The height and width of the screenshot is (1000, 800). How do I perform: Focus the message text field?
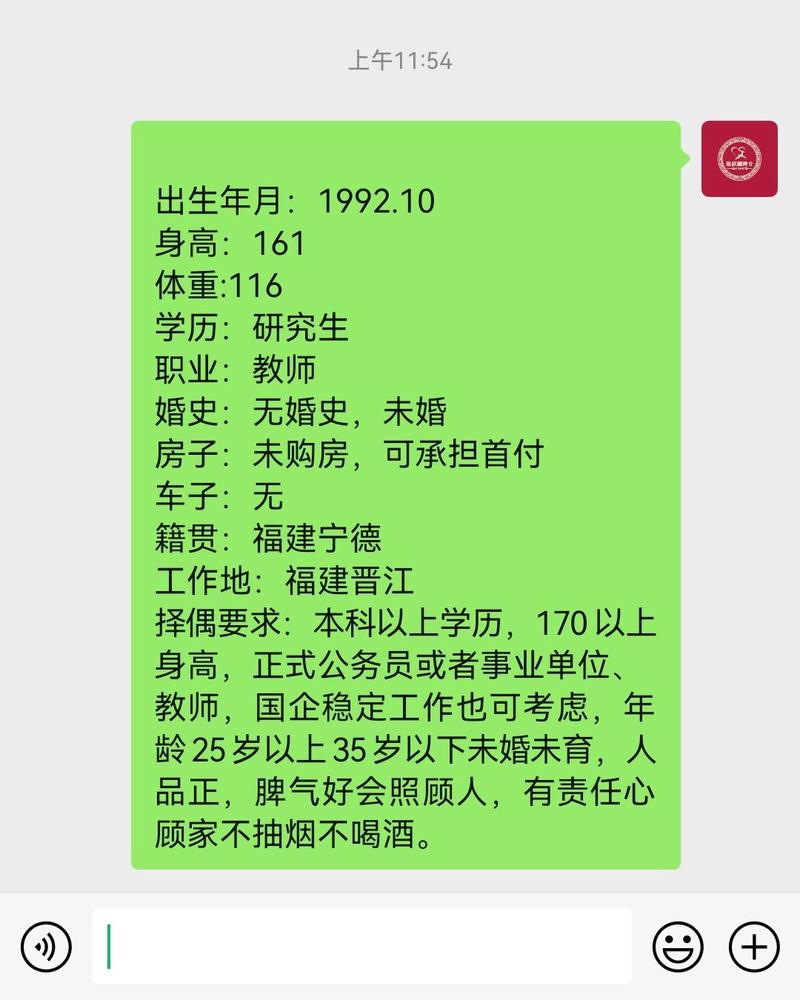click(362, 946)
